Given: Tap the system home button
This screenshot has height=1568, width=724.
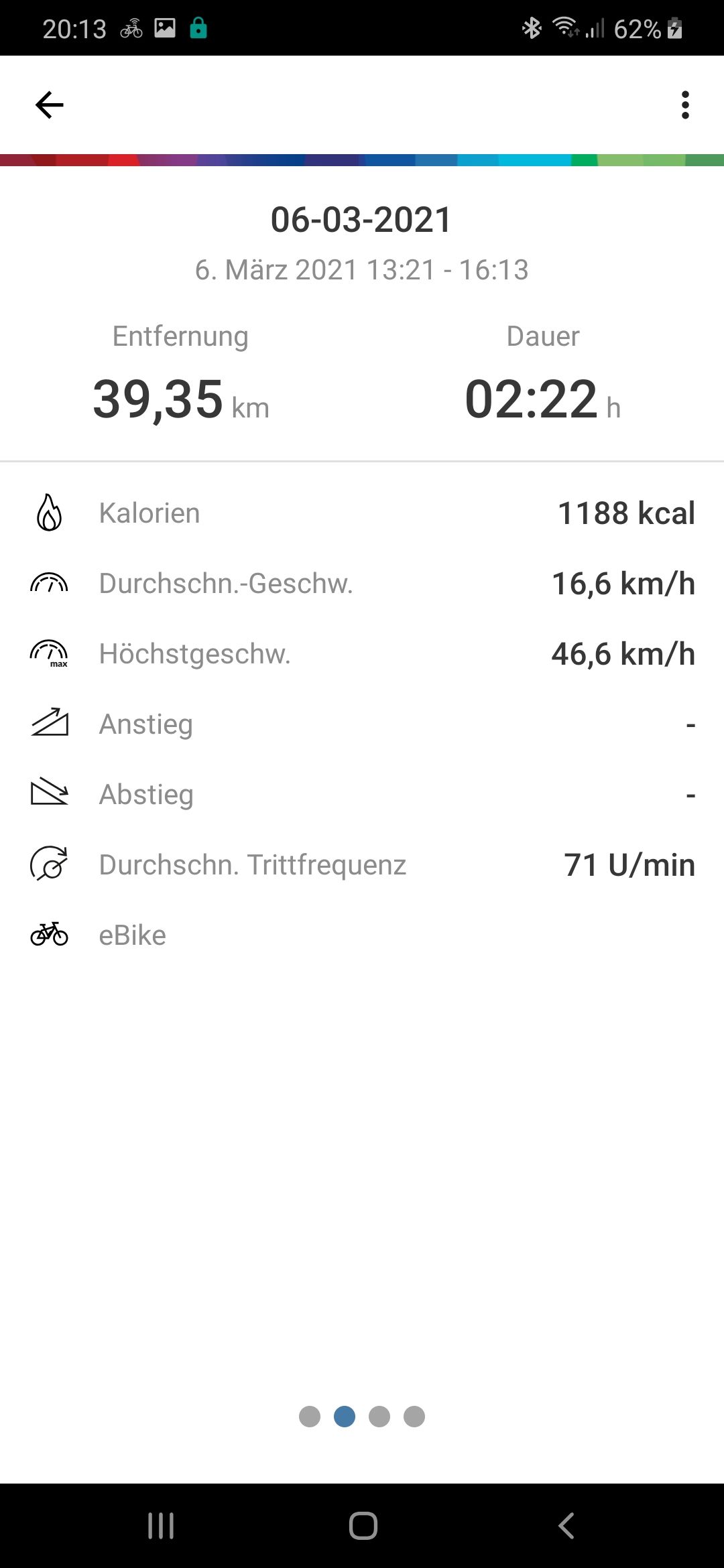Looking at the screenshot, I should click(x=363, y=1526).
